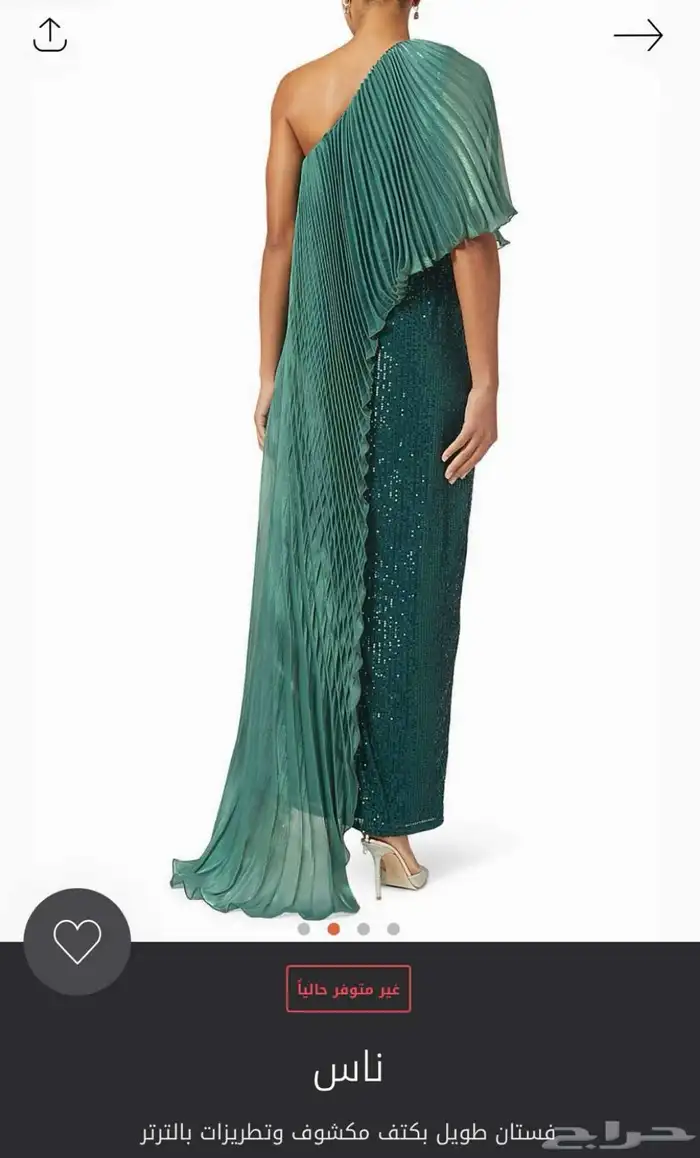Select the fourth image indicator dot
This screenshot has width=700, height=1158.
pyautogui.click(x=393, y=929)
